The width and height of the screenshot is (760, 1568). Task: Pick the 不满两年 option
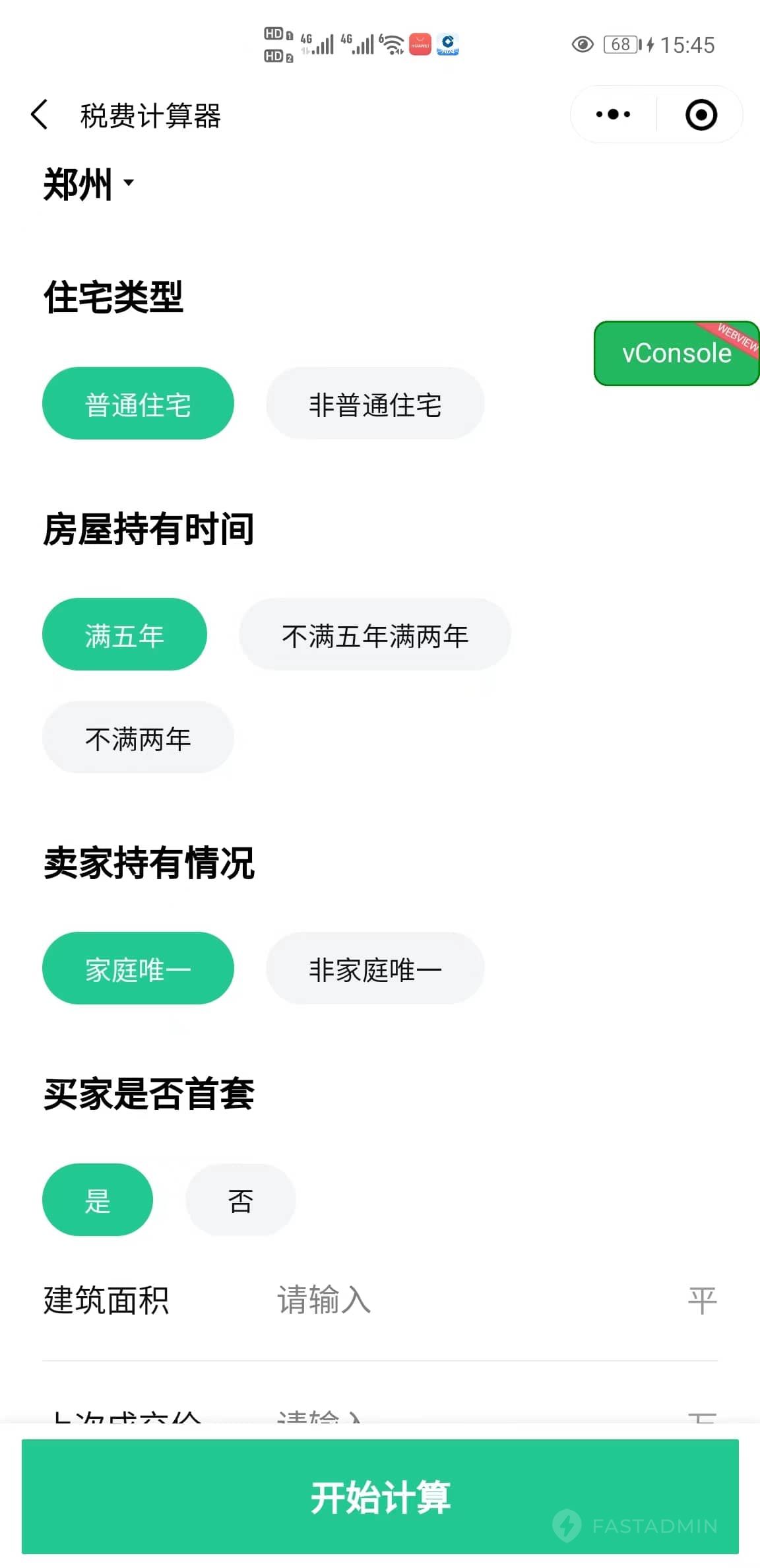click(x=138, y=737)
